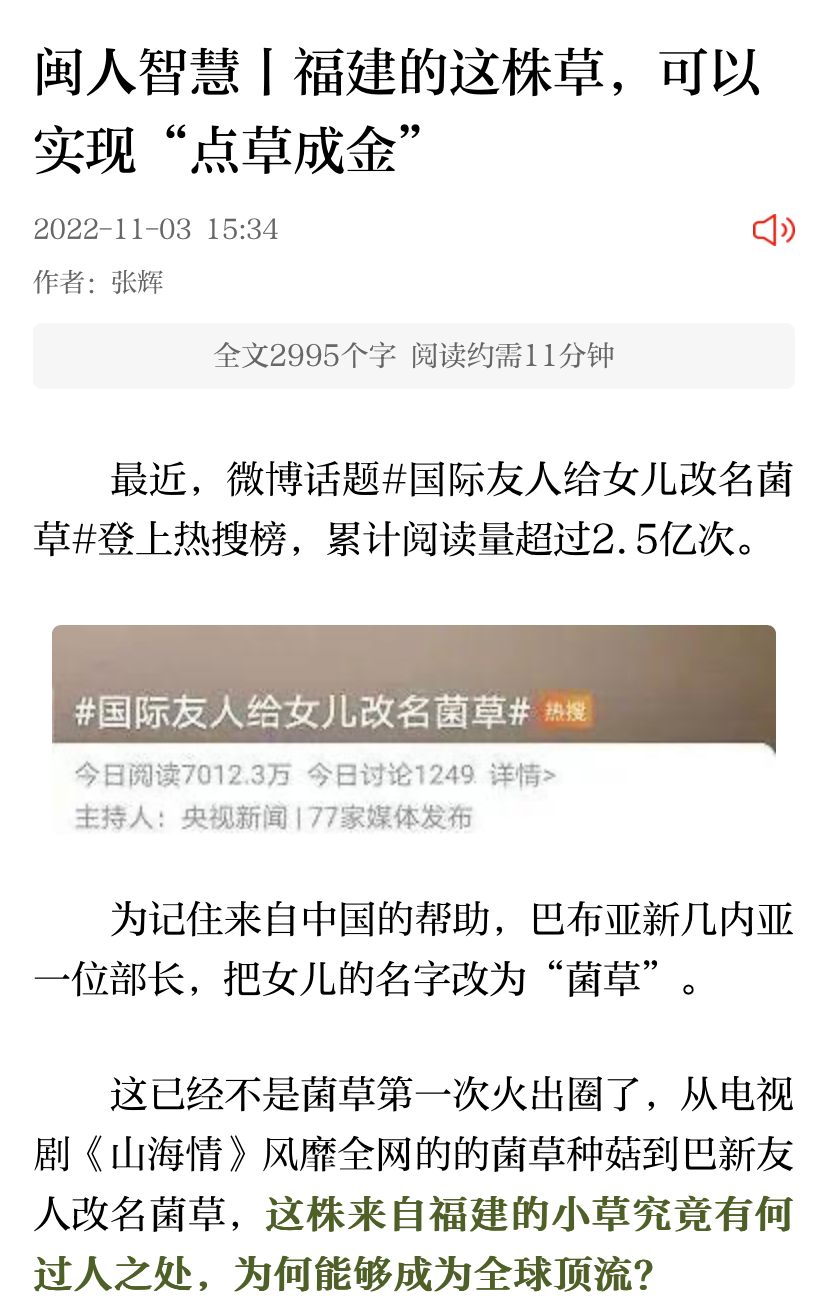Open the Weibo hot search screenshot image

point(414,730)
